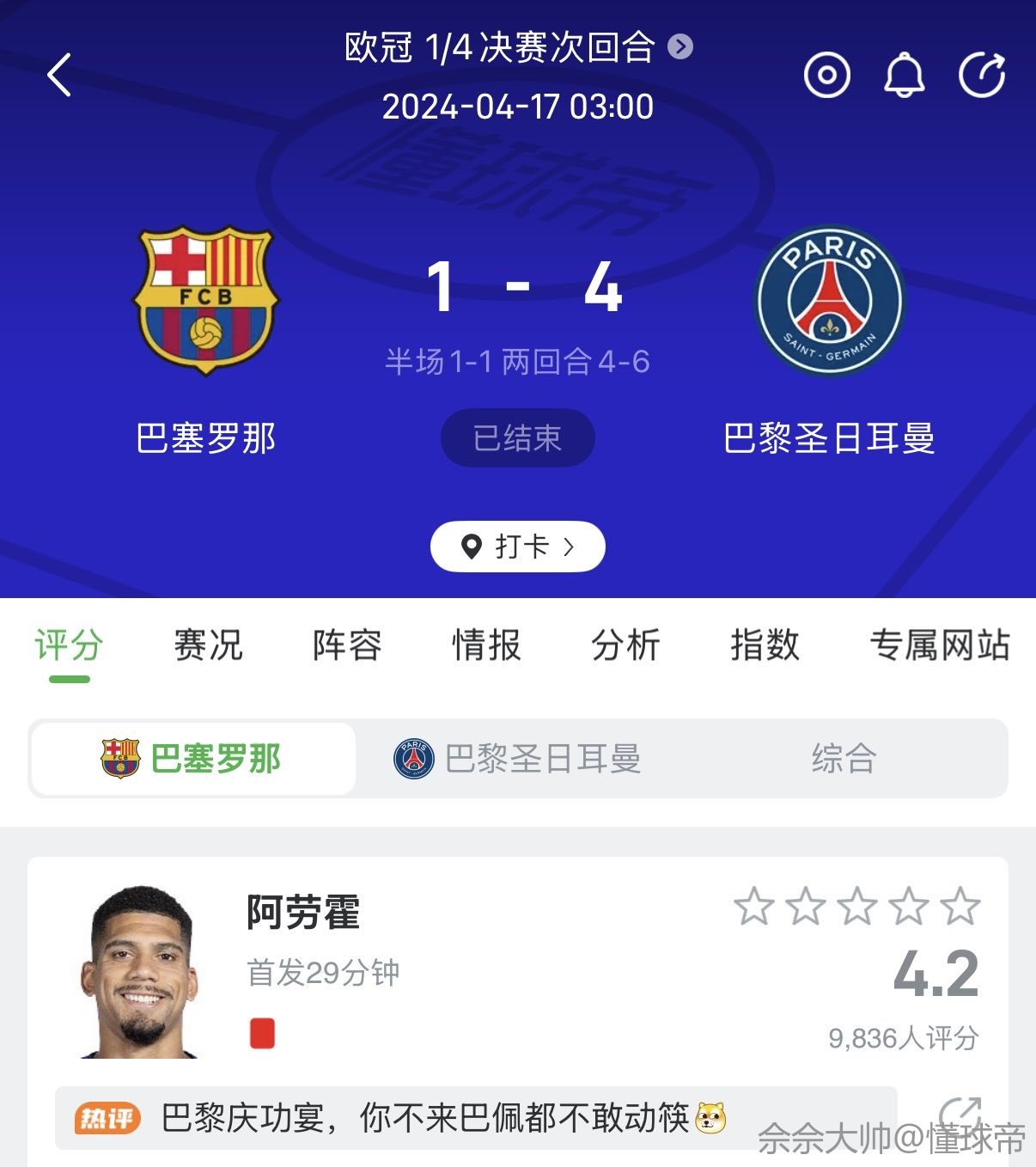Open the circular target icon in header

(826, 75)
